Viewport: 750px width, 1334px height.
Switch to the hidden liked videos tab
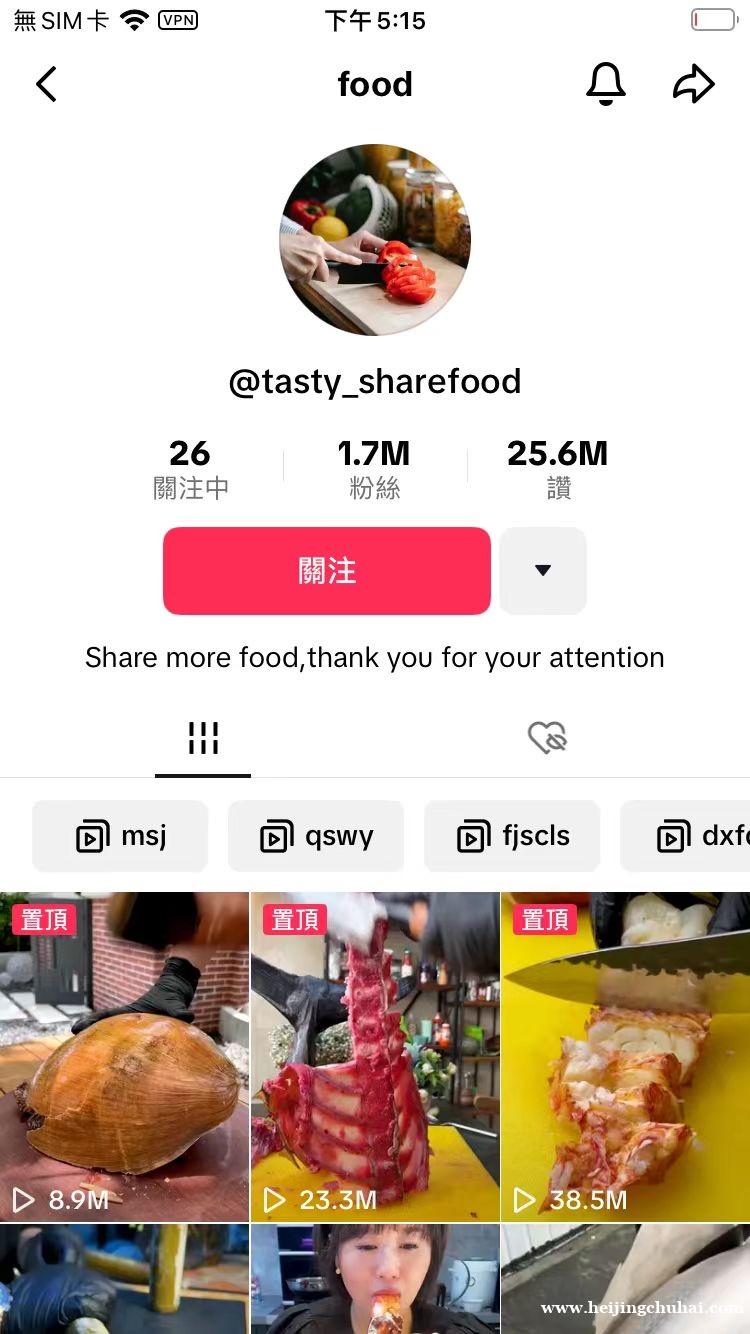(547, 739)
